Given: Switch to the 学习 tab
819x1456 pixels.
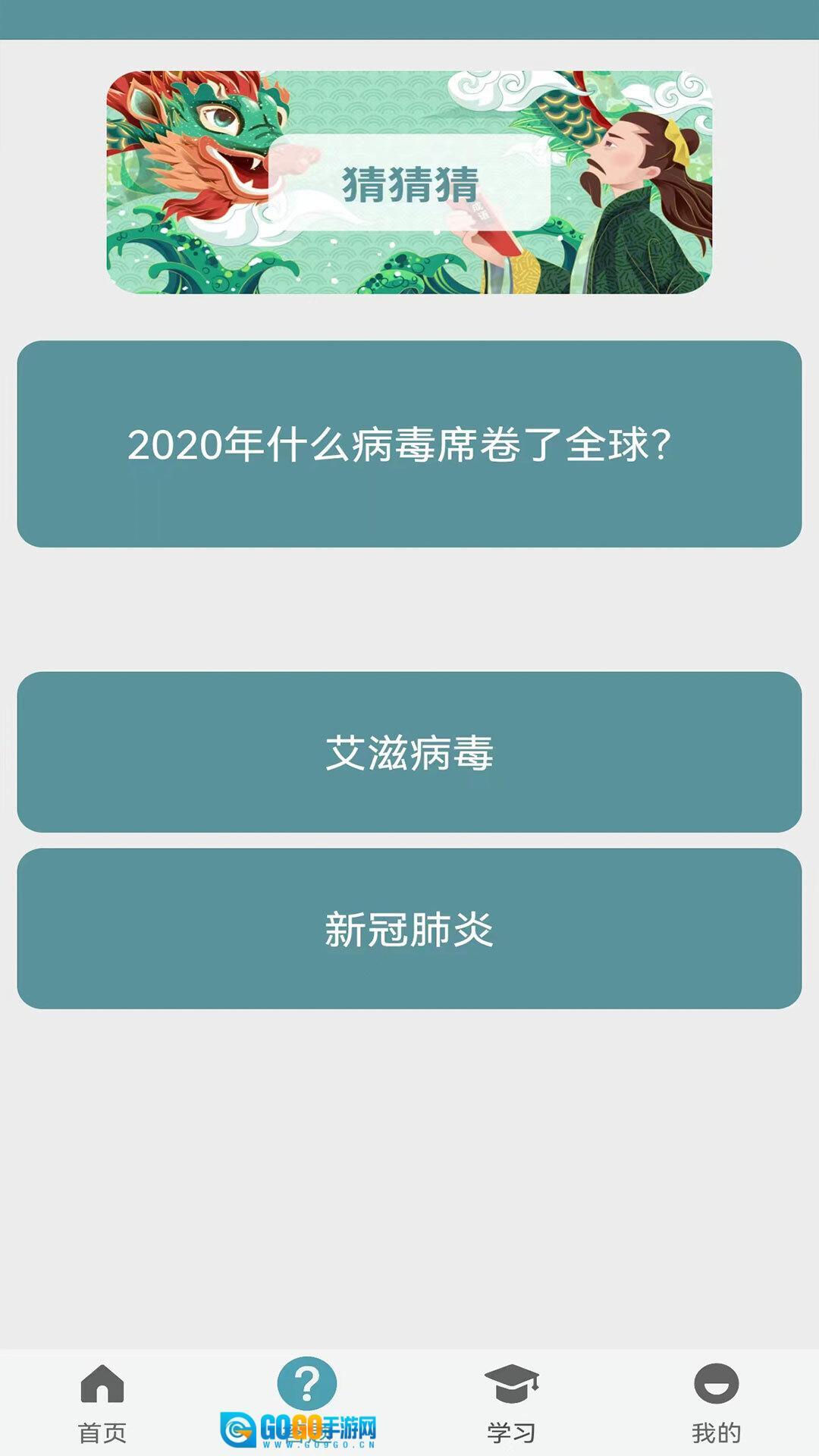Looking at the screenshot, I should pyautogui.click(x=512, y=1402).
